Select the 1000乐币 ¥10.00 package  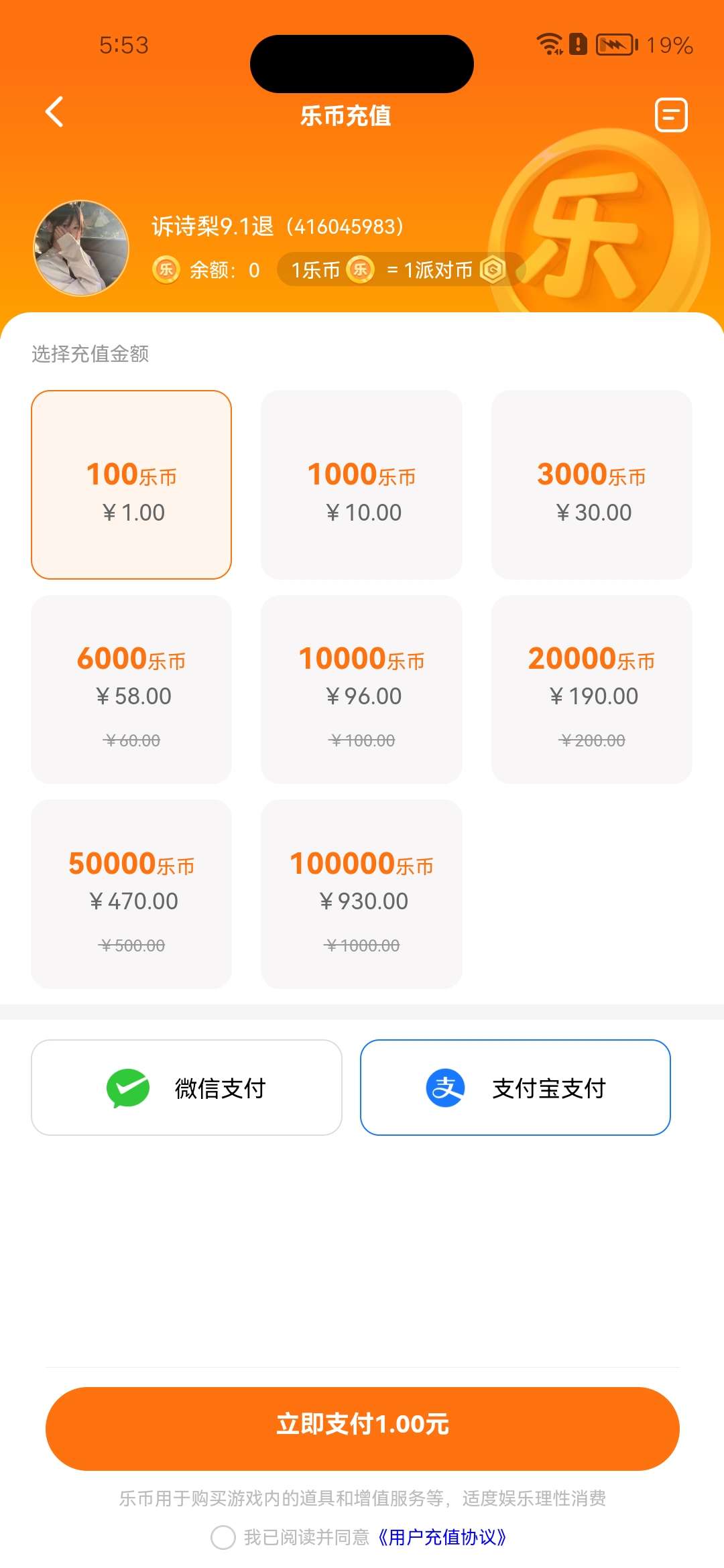[361, 484]
